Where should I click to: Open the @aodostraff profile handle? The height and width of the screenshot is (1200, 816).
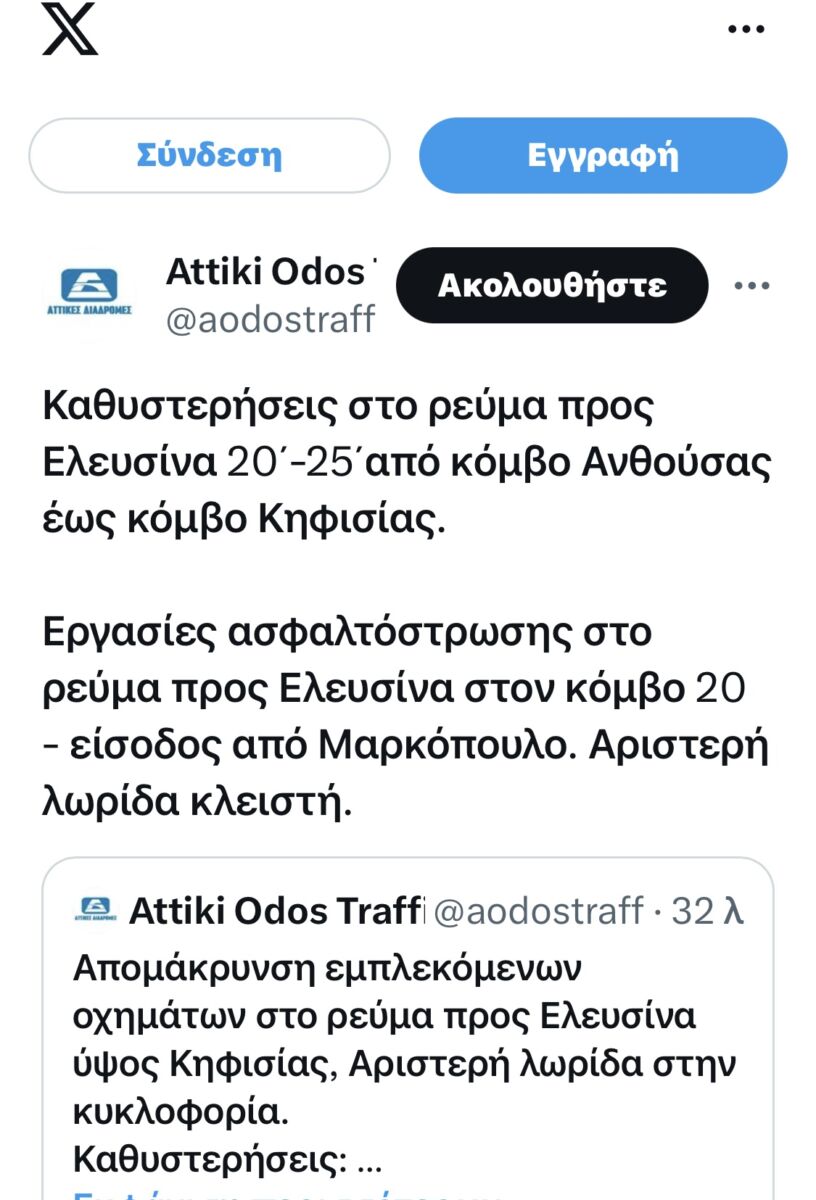[270, 319]
